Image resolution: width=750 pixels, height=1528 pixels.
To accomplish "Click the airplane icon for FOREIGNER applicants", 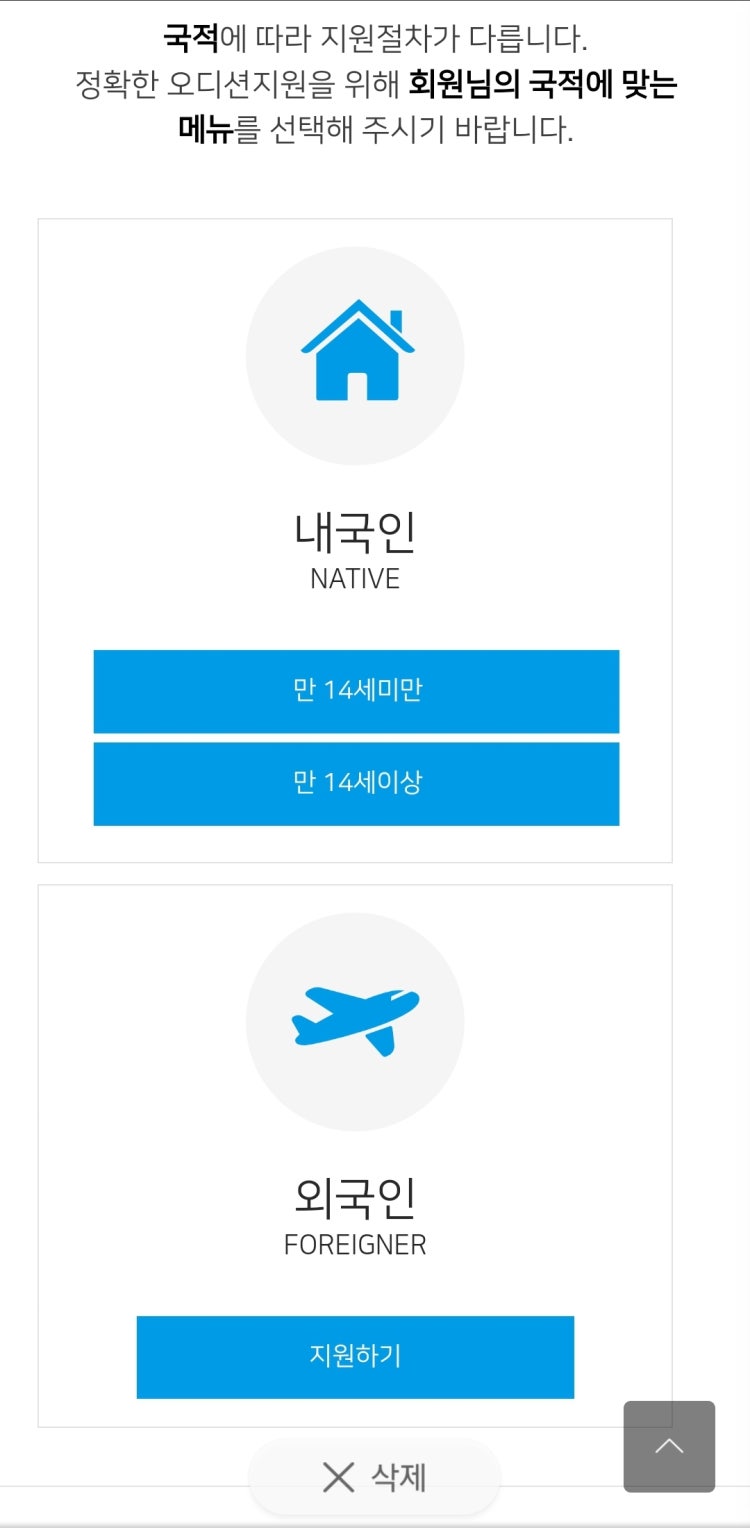I will point(355,1020).
